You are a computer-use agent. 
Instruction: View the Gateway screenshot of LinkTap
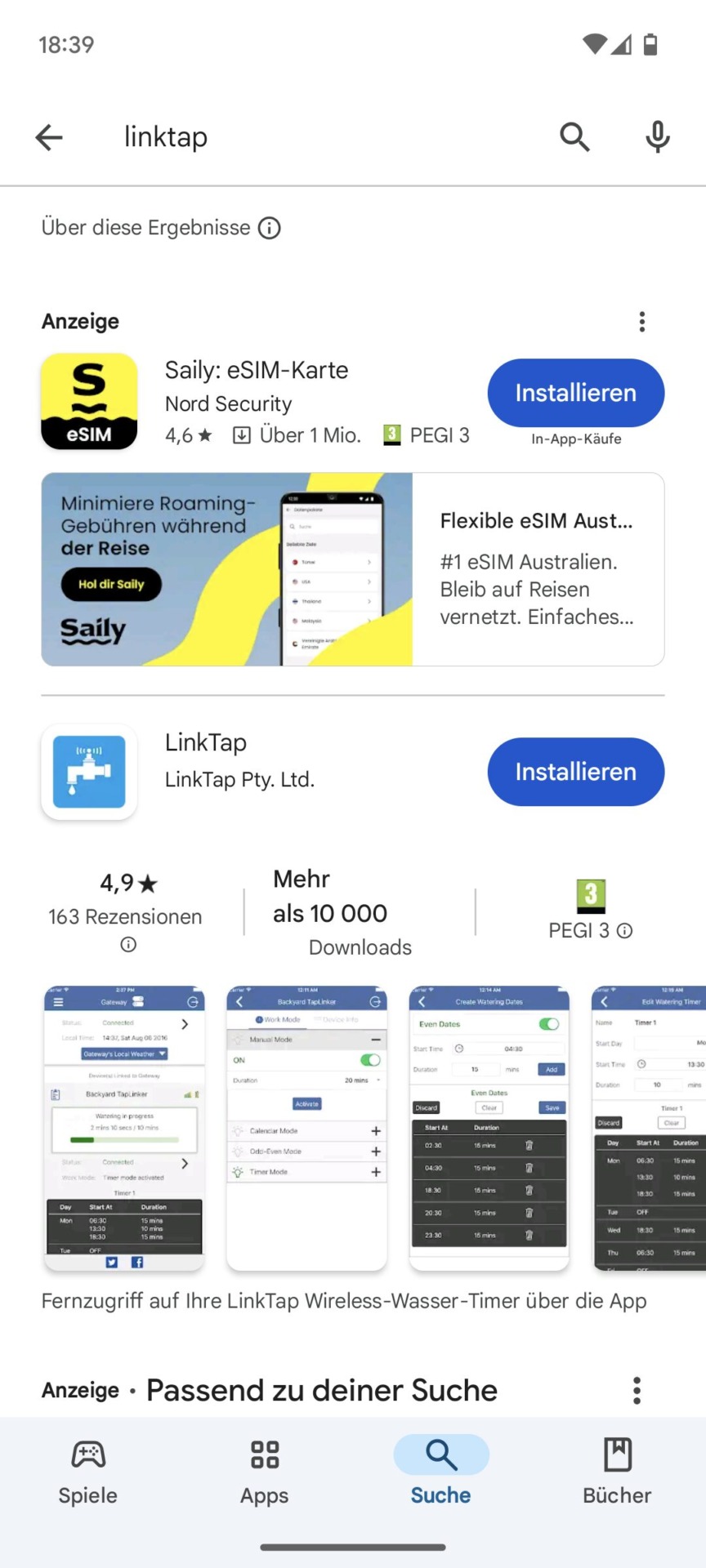[x=124, y=1127]
